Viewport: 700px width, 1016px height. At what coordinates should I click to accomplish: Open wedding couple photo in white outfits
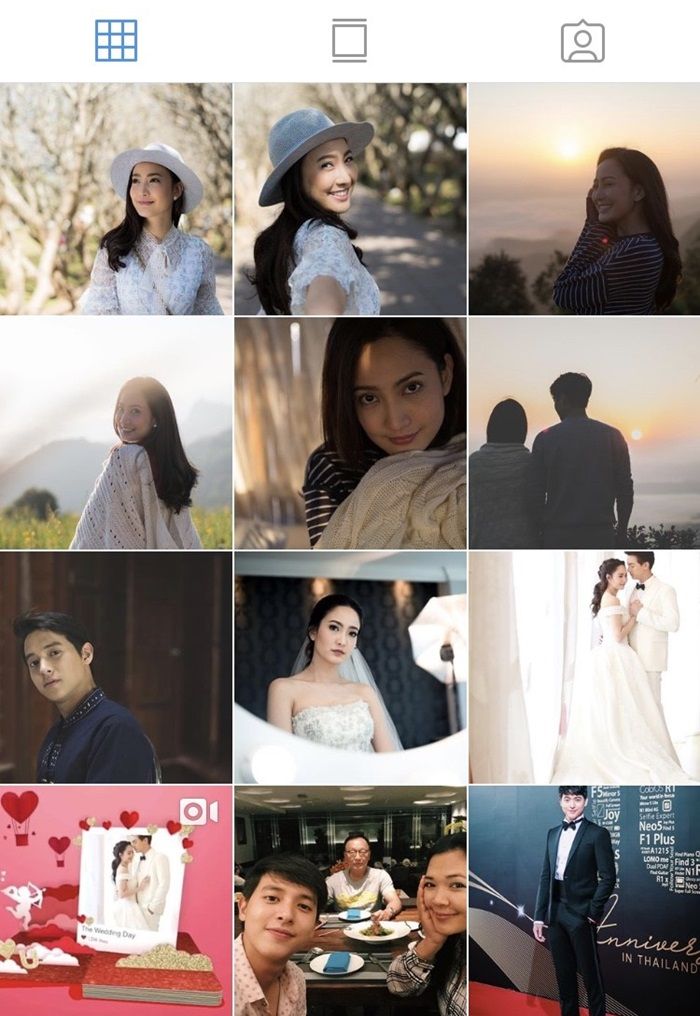[x=584, y=667]
